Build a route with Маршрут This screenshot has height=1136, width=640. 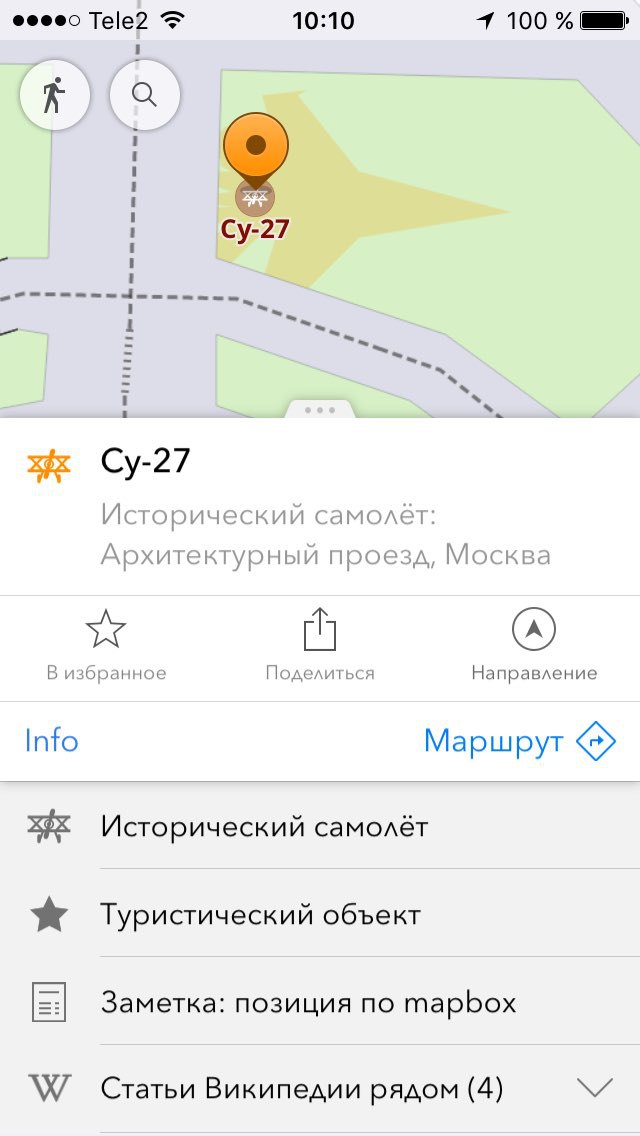click(x=520, y=741)
